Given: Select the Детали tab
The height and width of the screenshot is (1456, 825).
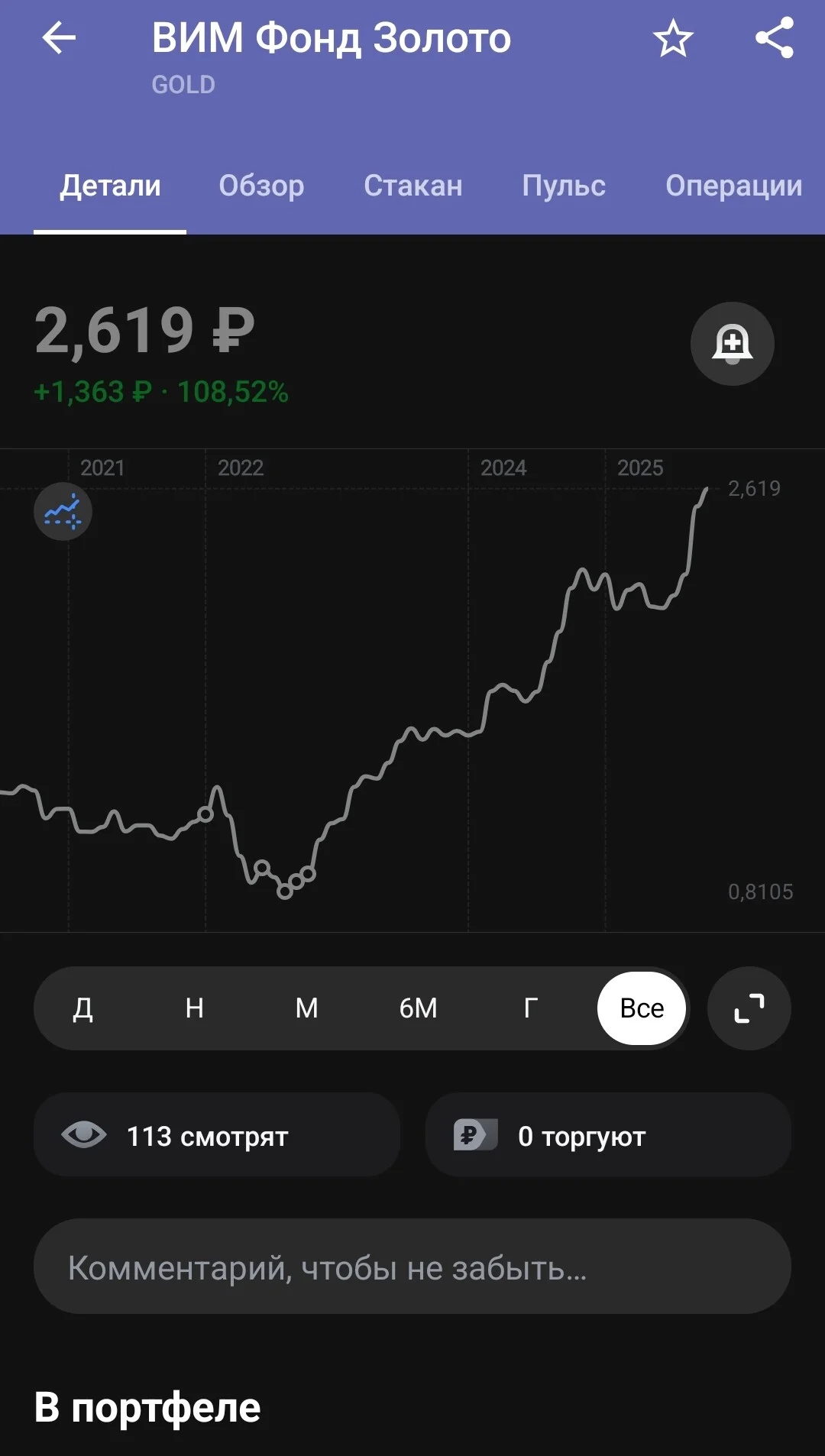Looking at the screenshot, I should (110, 186).
